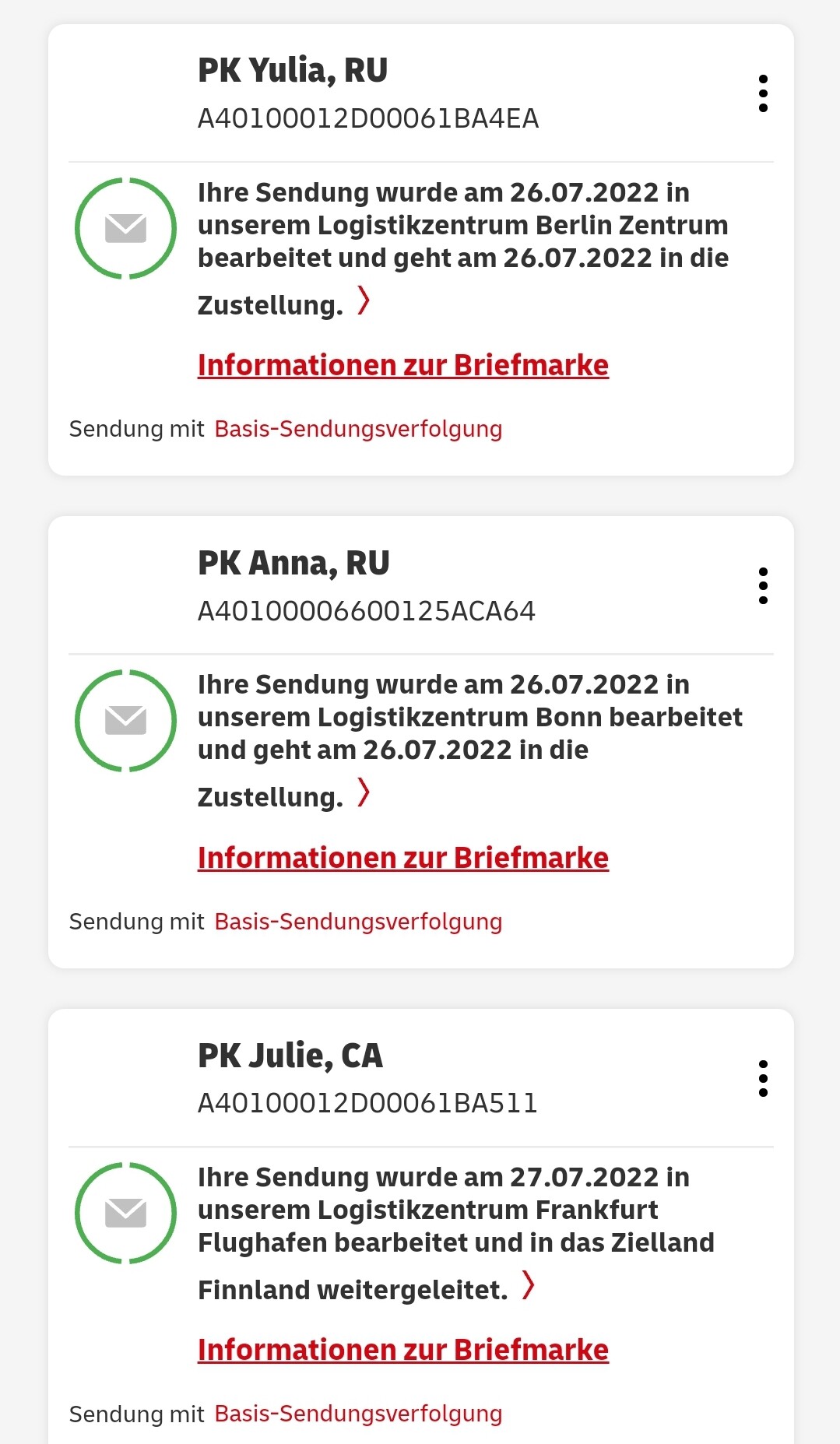Expand Bonn shipment status details
Image resolution: width=840 pixels, height=1444 pixels.
[x=364, y=793]
